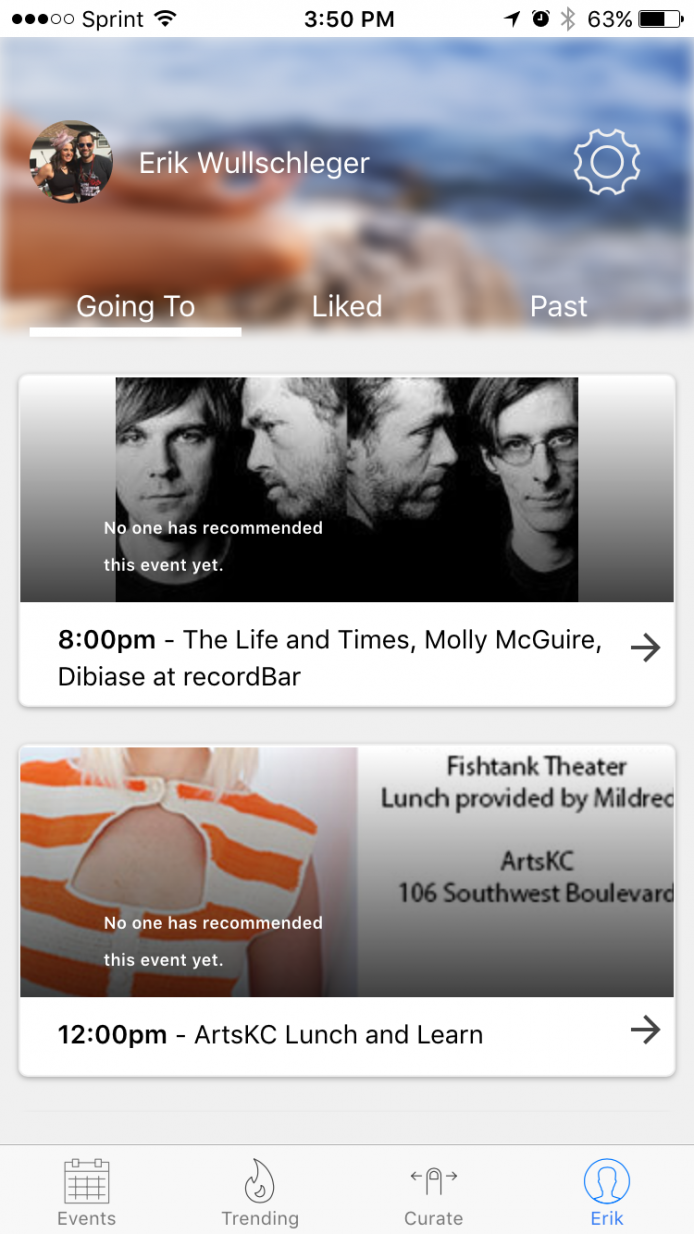Switch to the Liked tab
The height and width of the screenshot is (1234, 694).
347,306
